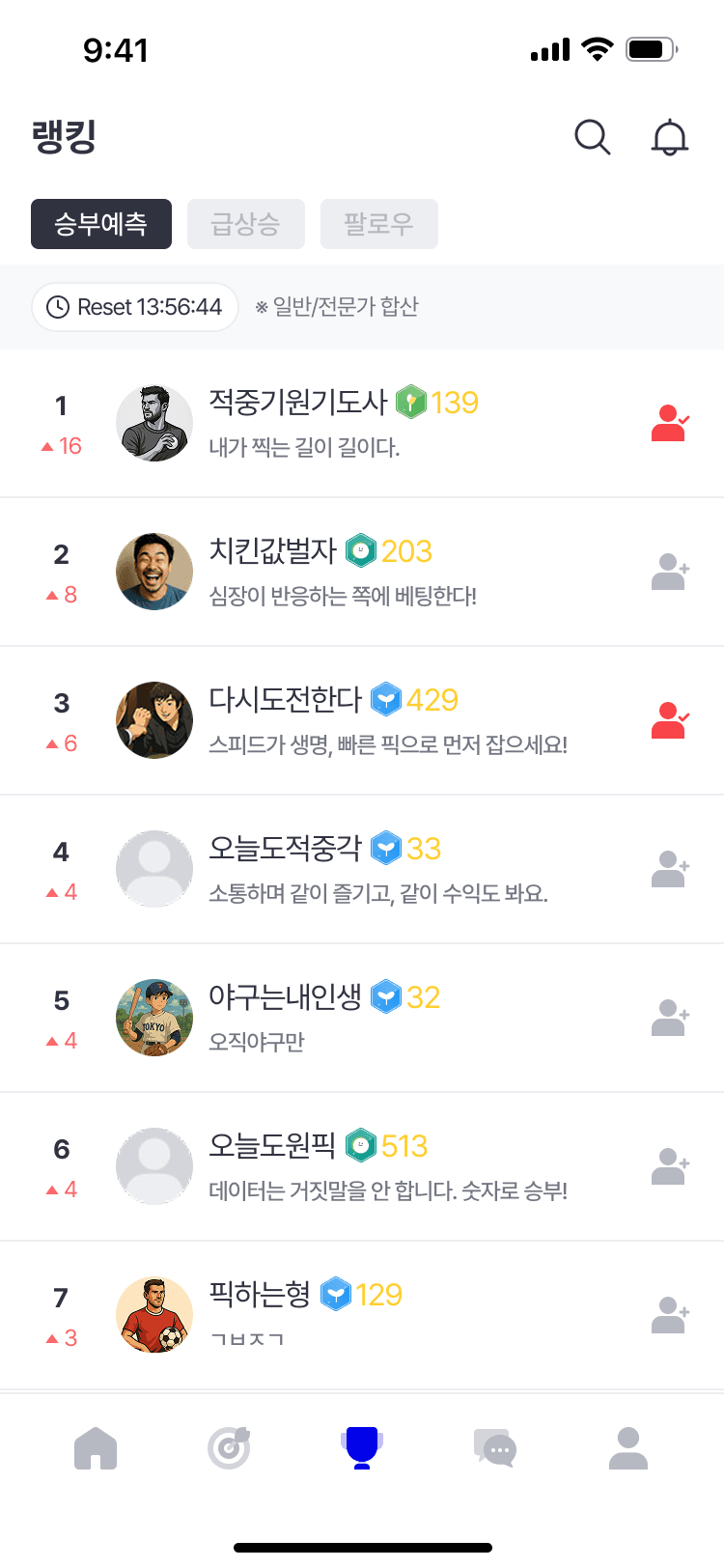Unfollow user 다시도전한다
The image size is (724, 1568).
670,720
